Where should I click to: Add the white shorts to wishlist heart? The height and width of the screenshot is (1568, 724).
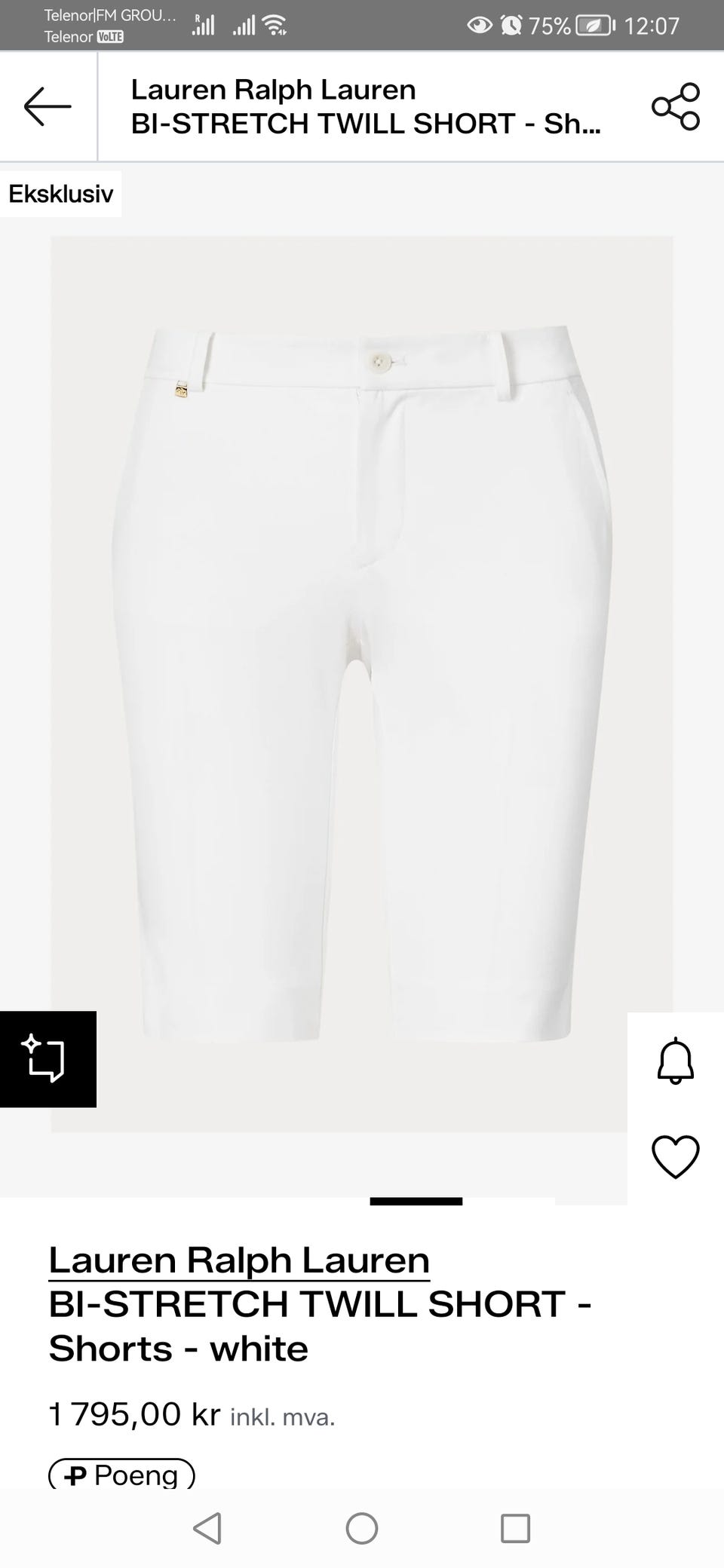675,1156
